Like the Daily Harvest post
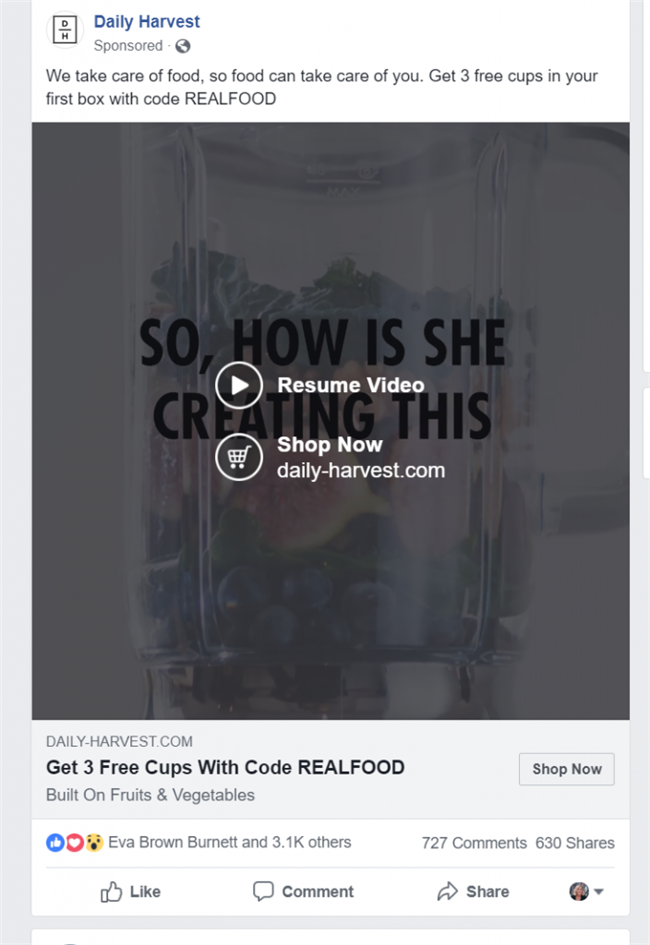The image size is (650, 945). click(131, 891)
